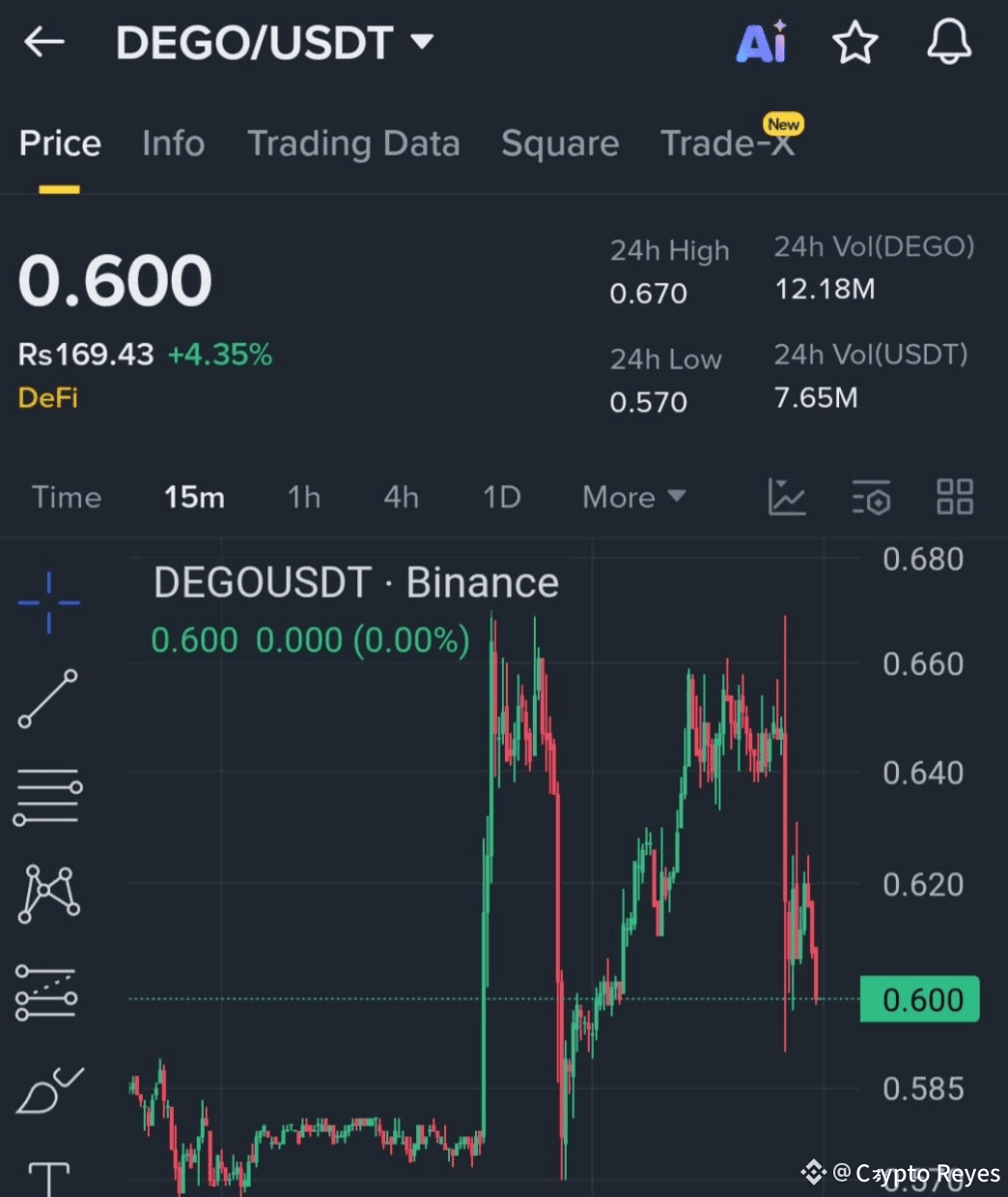This screenshot has height=1197, width=1008.
Task: Switch to the Trading Data tab
Action: (353, 144)
